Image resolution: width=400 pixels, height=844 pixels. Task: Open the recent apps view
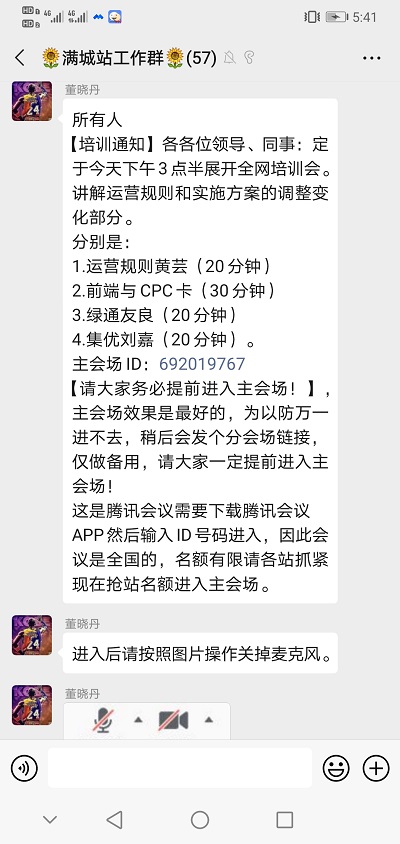284,820
